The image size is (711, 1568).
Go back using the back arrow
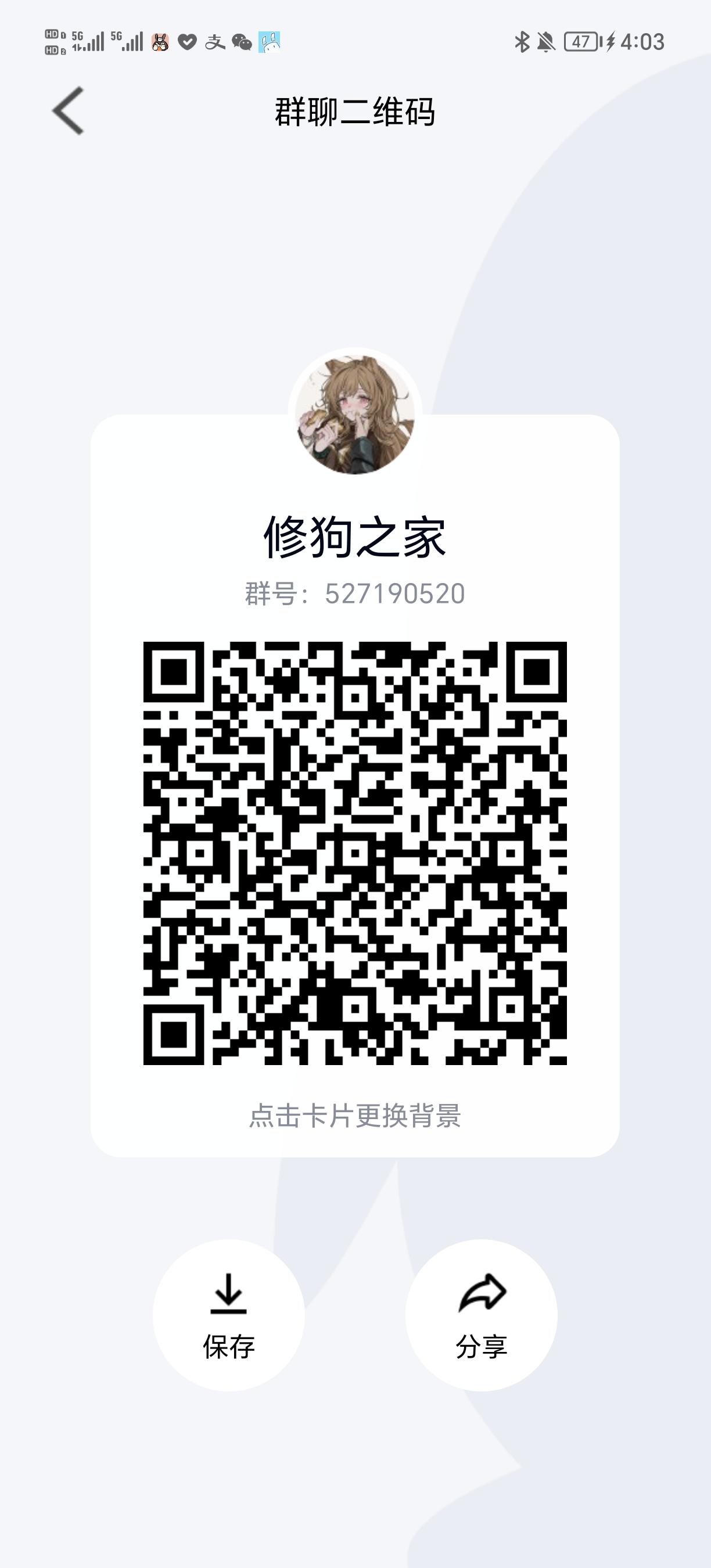(x=67, y=112)
